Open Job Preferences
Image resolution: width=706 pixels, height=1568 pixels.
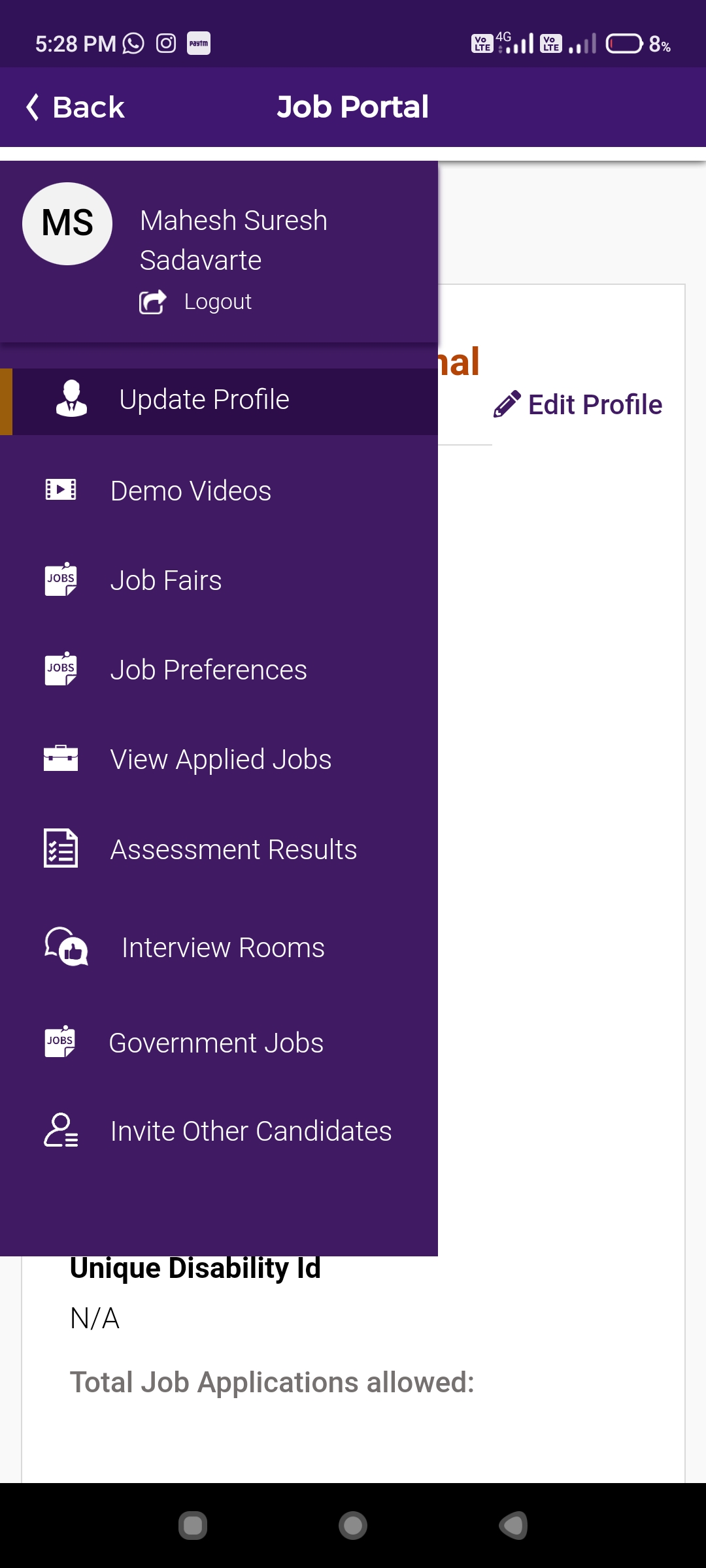pos(219,670)
